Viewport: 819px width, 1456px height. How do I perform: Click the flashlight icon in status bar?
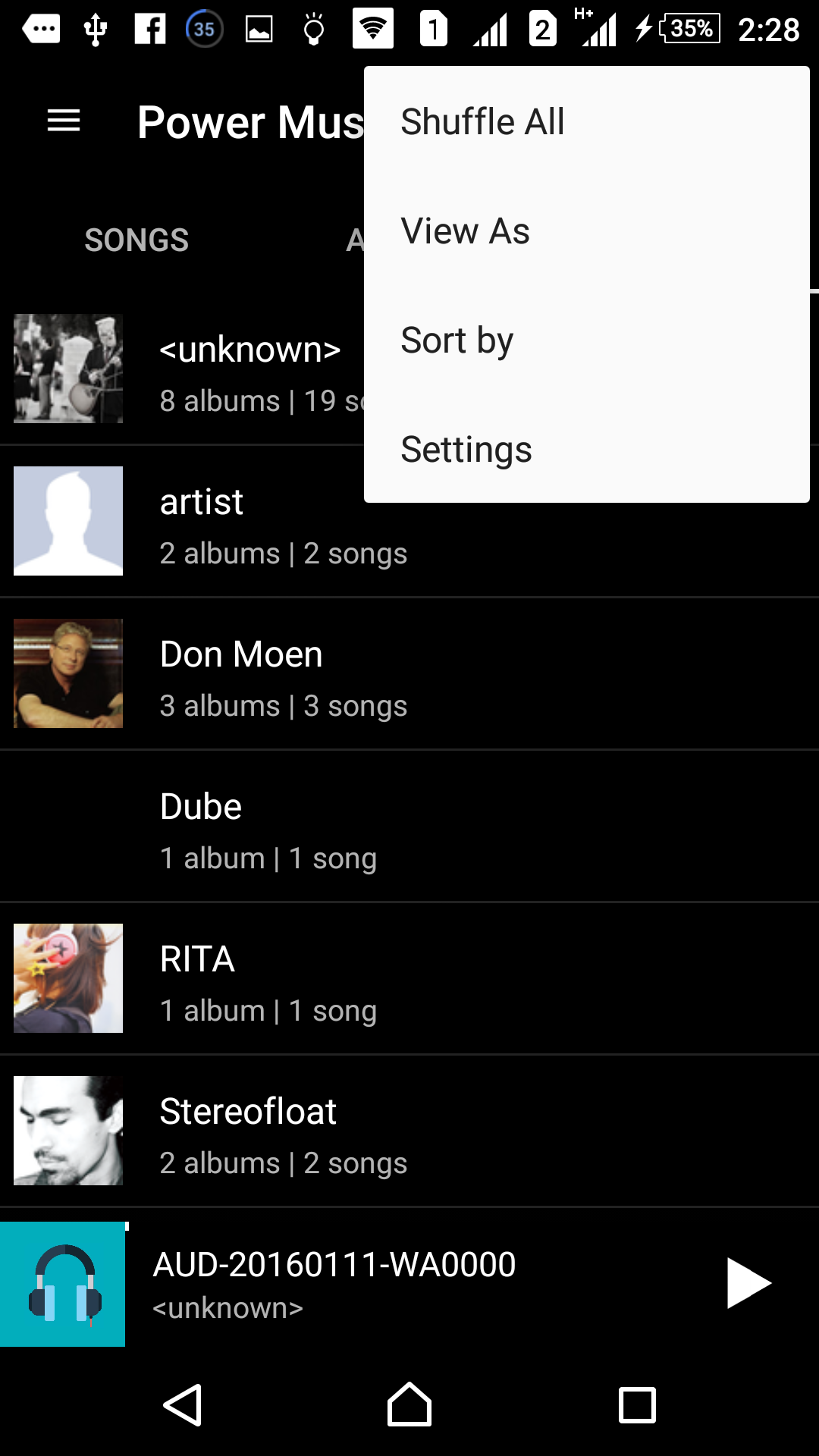coord(315,29)
